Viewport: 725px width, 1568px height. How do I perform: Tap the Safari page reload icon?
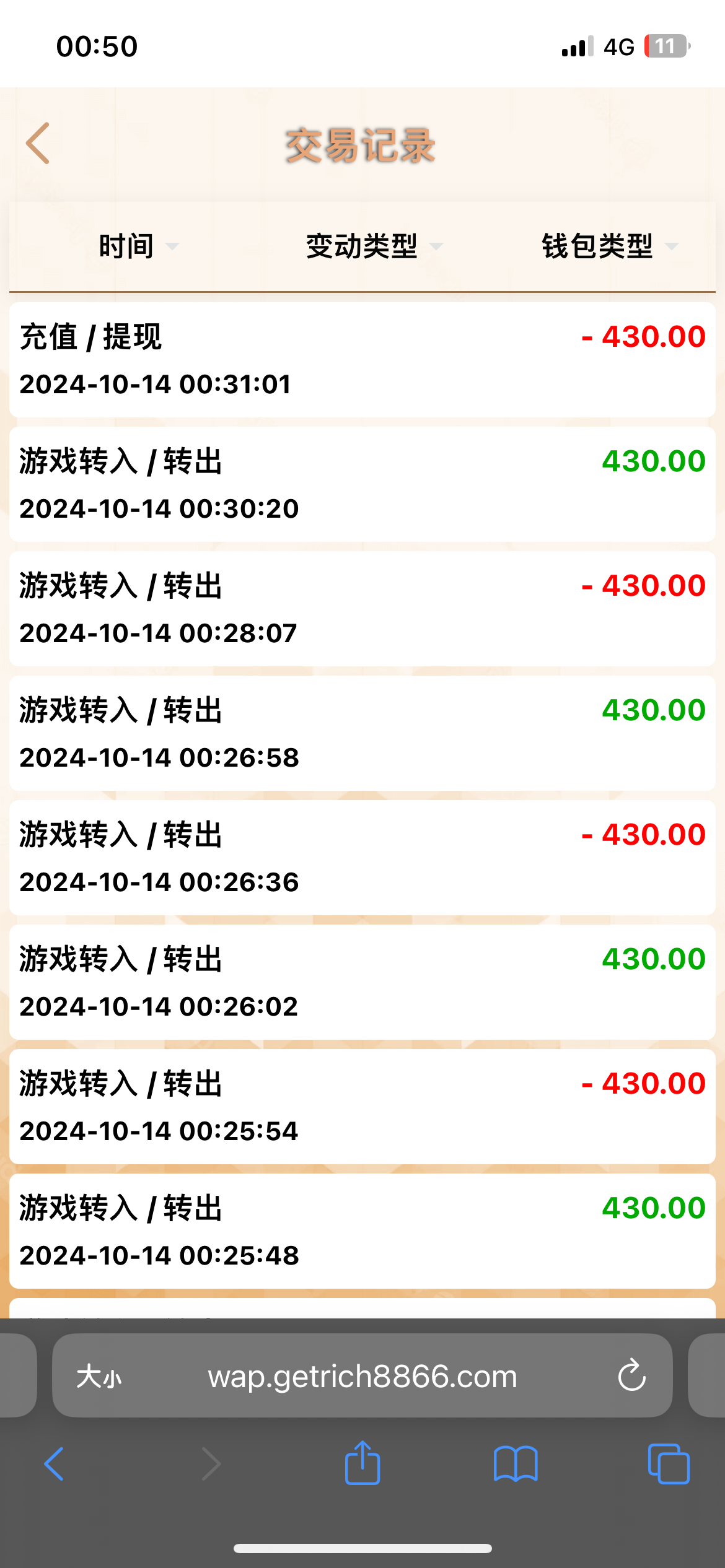(x=631, y=1376)
